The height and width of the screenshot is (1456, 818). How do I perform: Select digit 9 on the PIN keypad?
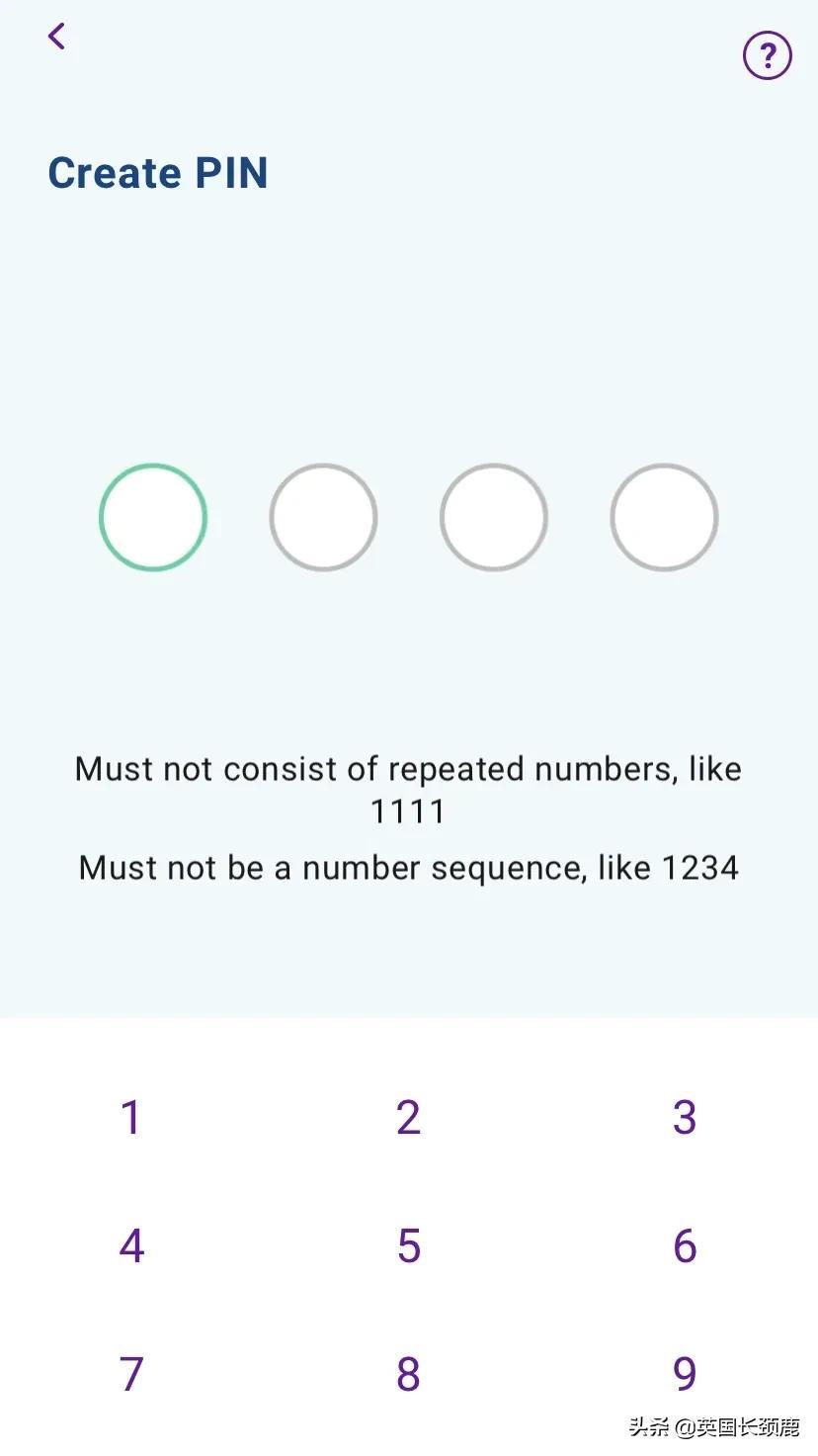(x=685, y=1373)
